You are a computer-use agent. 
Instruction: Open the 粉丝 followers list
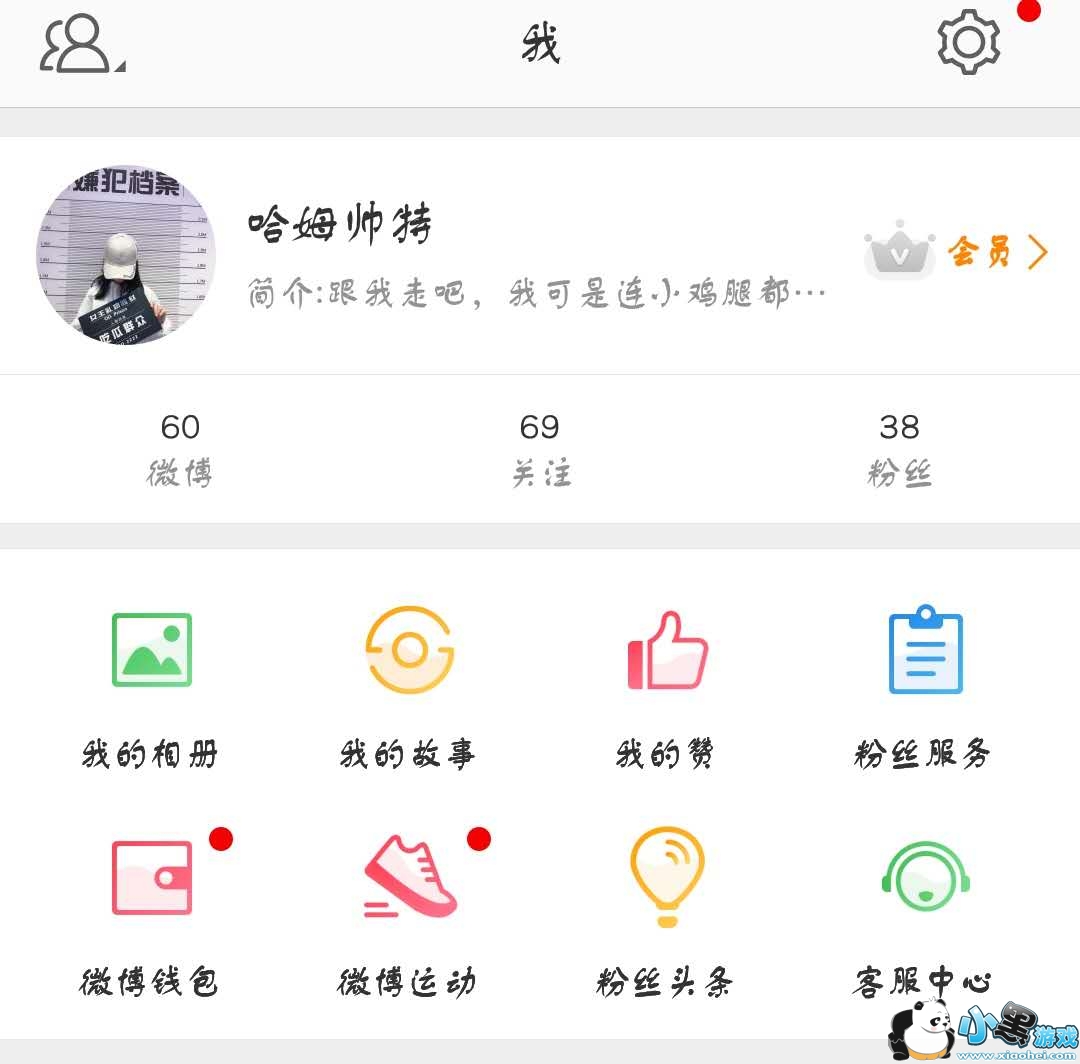pos(899,449)
